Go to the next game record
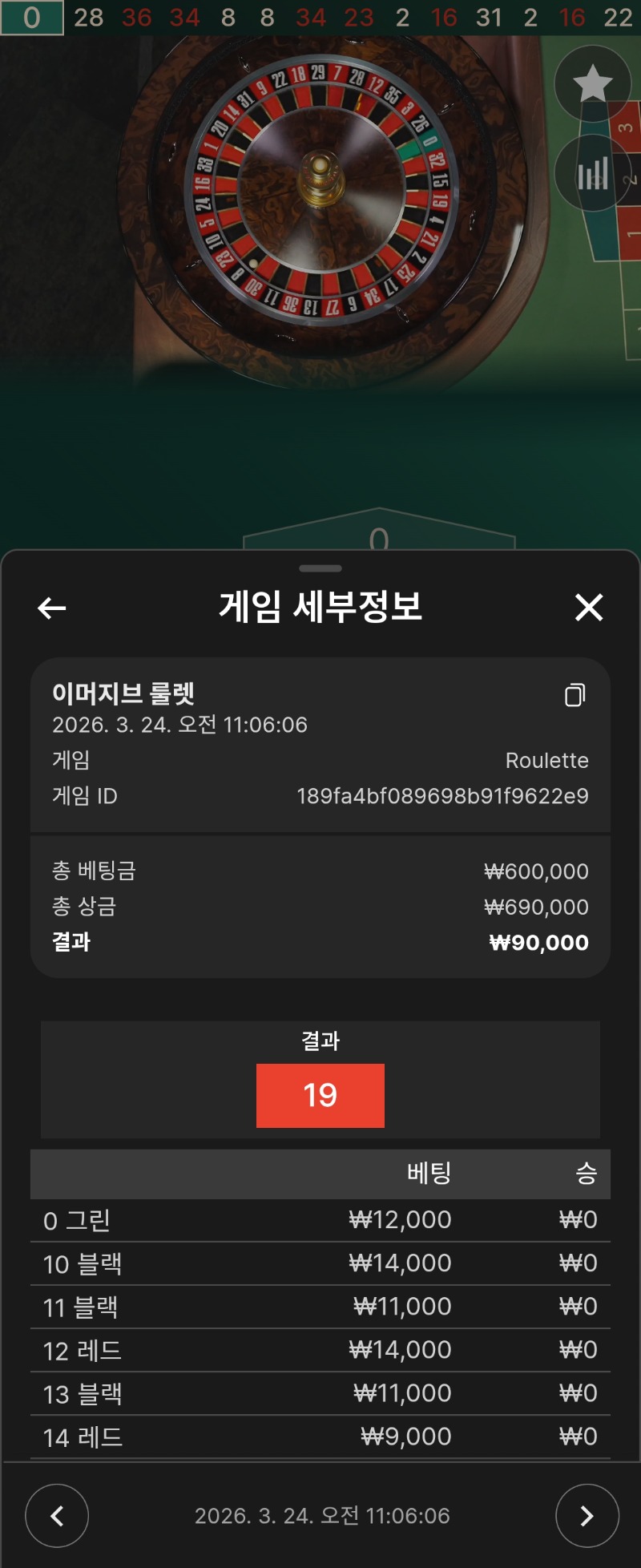641x1568 pixels. pyautogui.click(x=587, y=1515)
